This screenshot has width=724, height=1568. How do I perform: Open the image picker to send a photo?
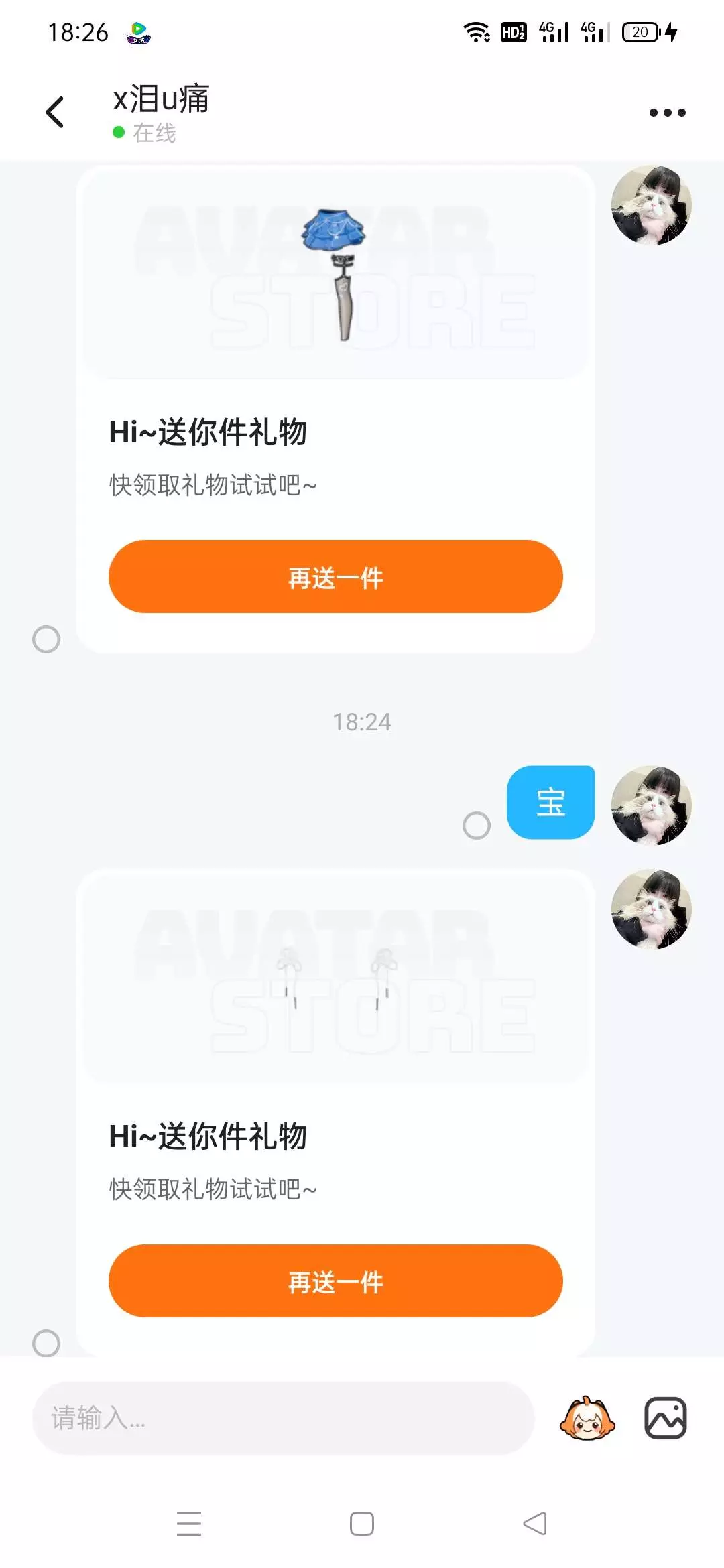tap(665, 1418)
